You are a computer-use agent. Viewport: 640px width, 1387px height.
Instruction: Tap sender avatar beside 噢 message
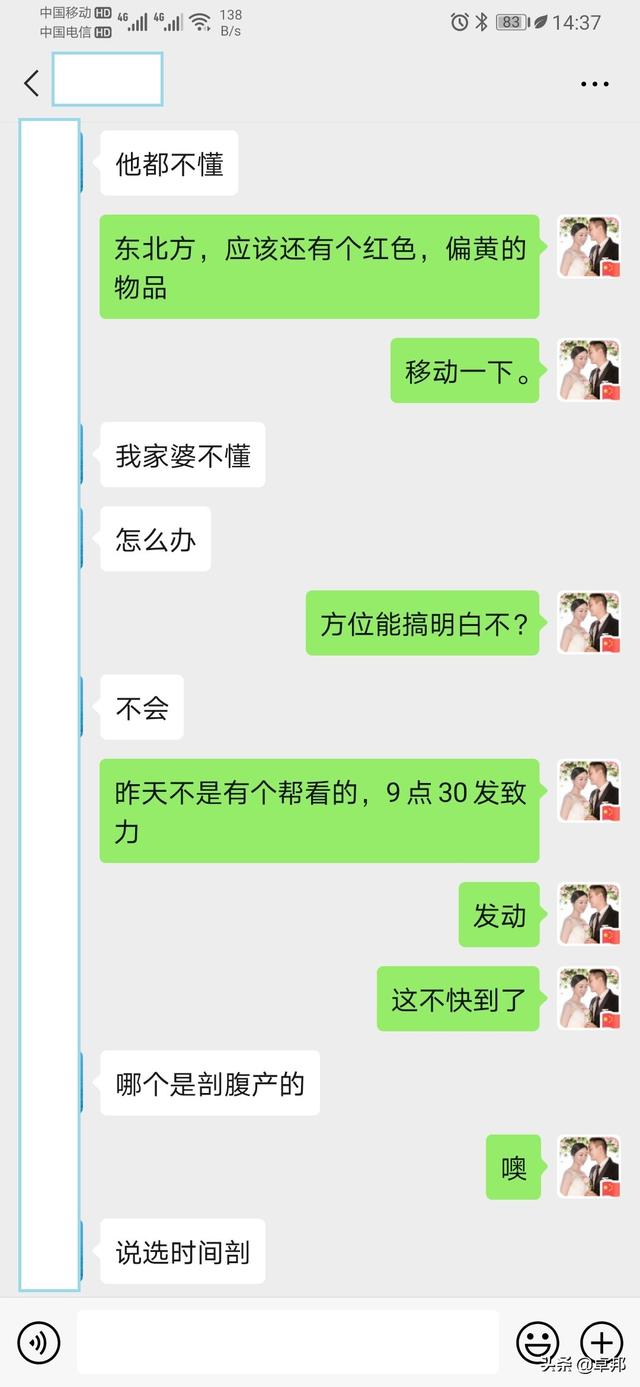(589, 1167)
